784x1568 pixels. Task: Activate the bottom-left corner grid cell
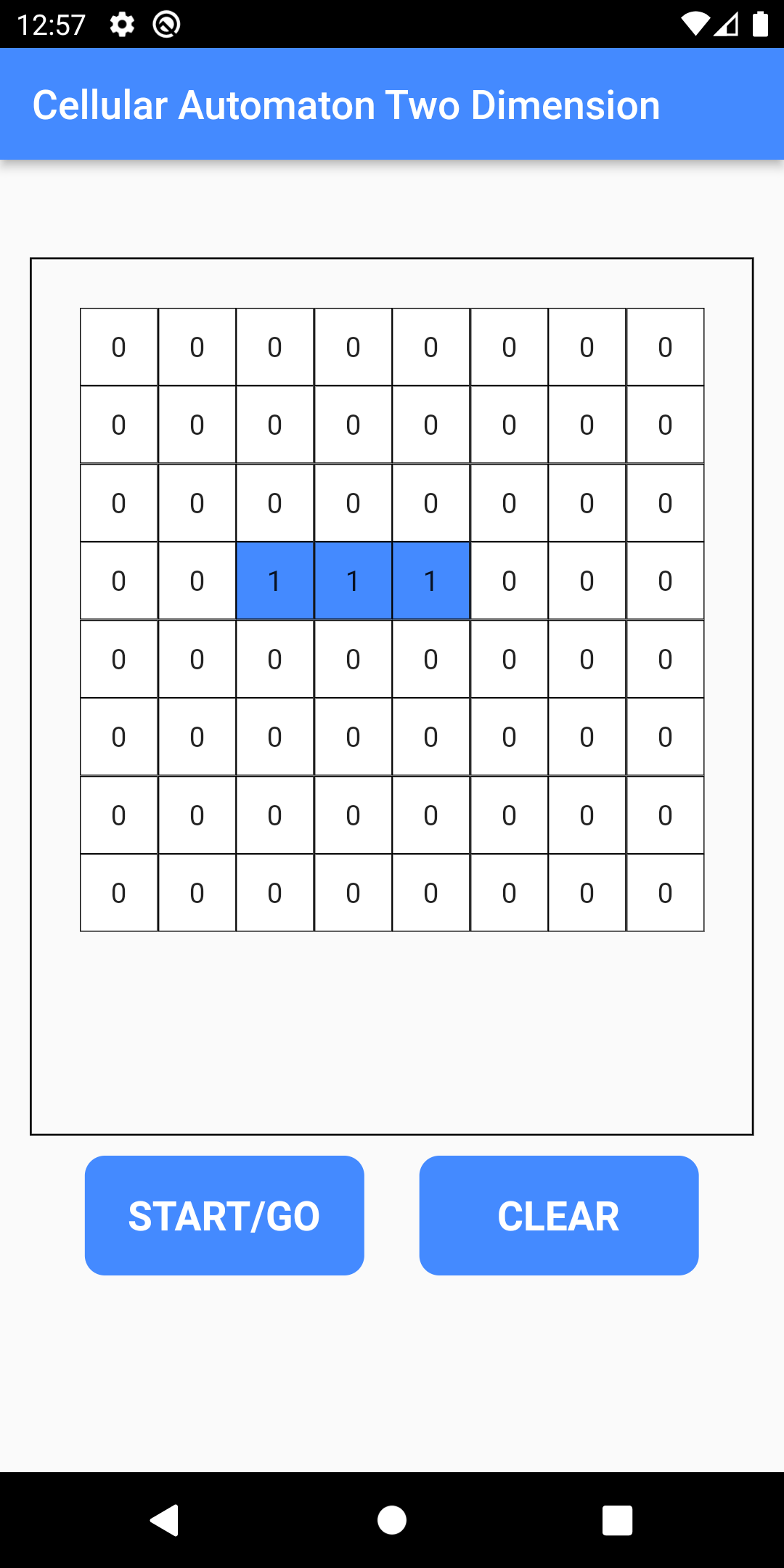pos(118,893)
